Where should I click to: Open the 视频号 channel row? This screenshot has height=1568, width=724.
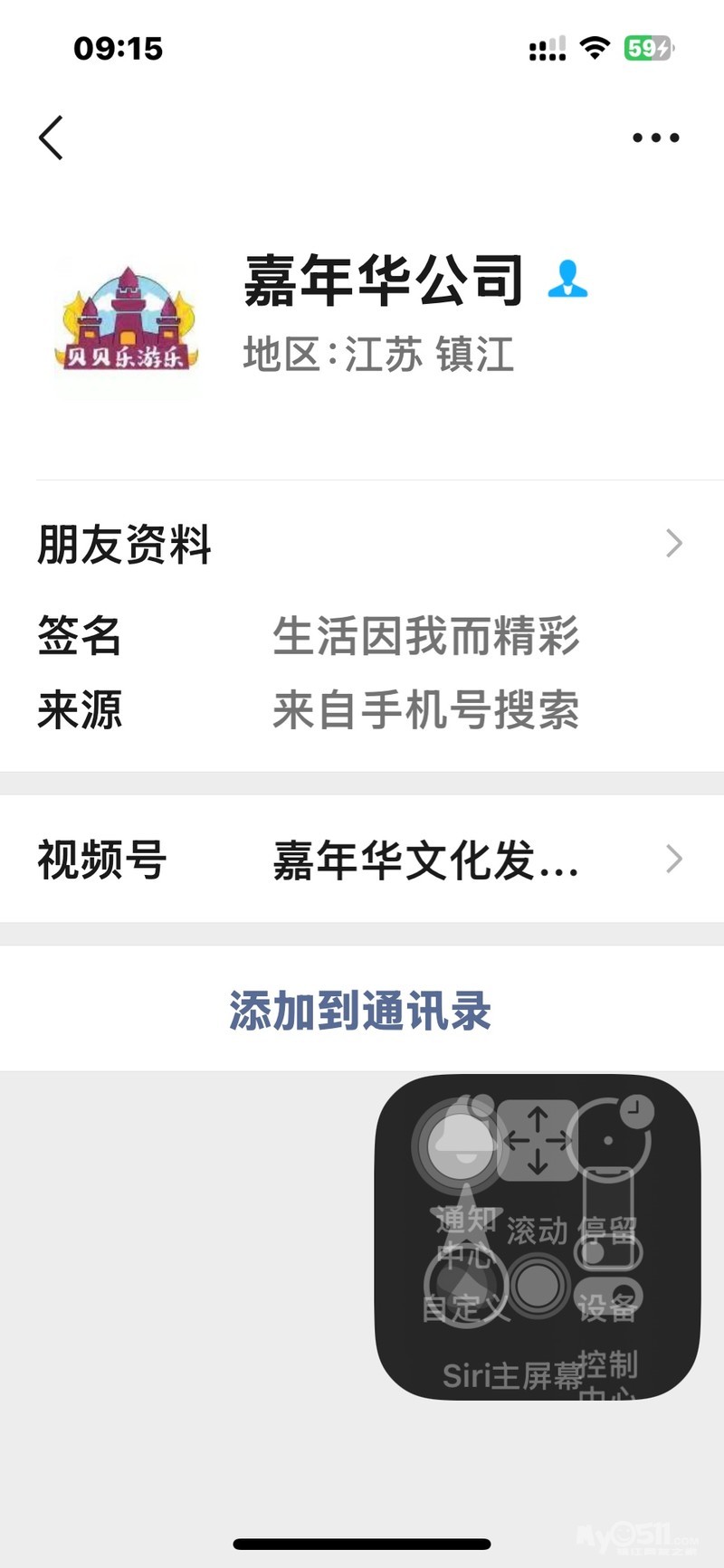coord(360,859)
